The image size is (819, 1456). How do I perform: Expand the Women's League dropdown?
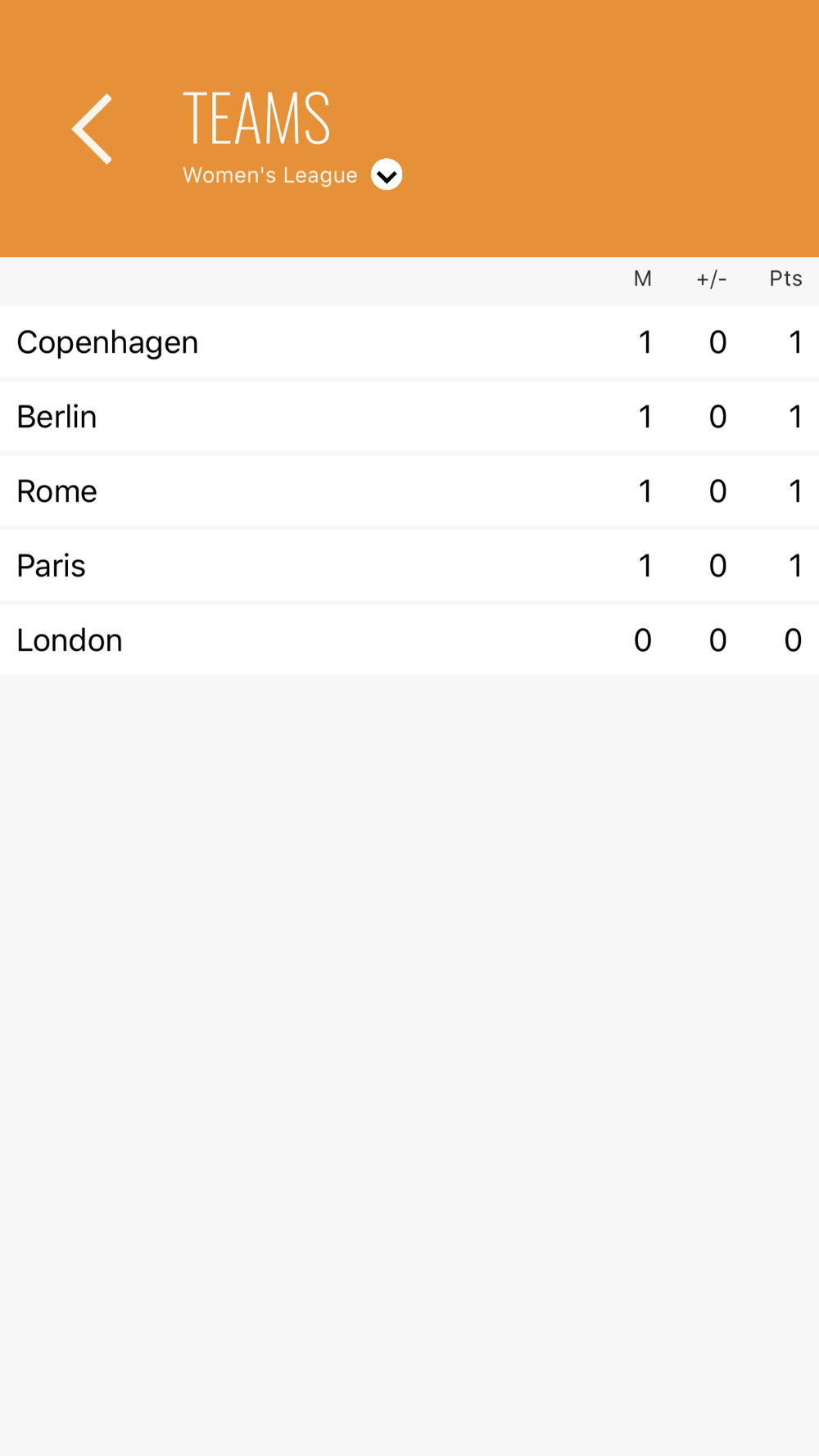[387, 174]
